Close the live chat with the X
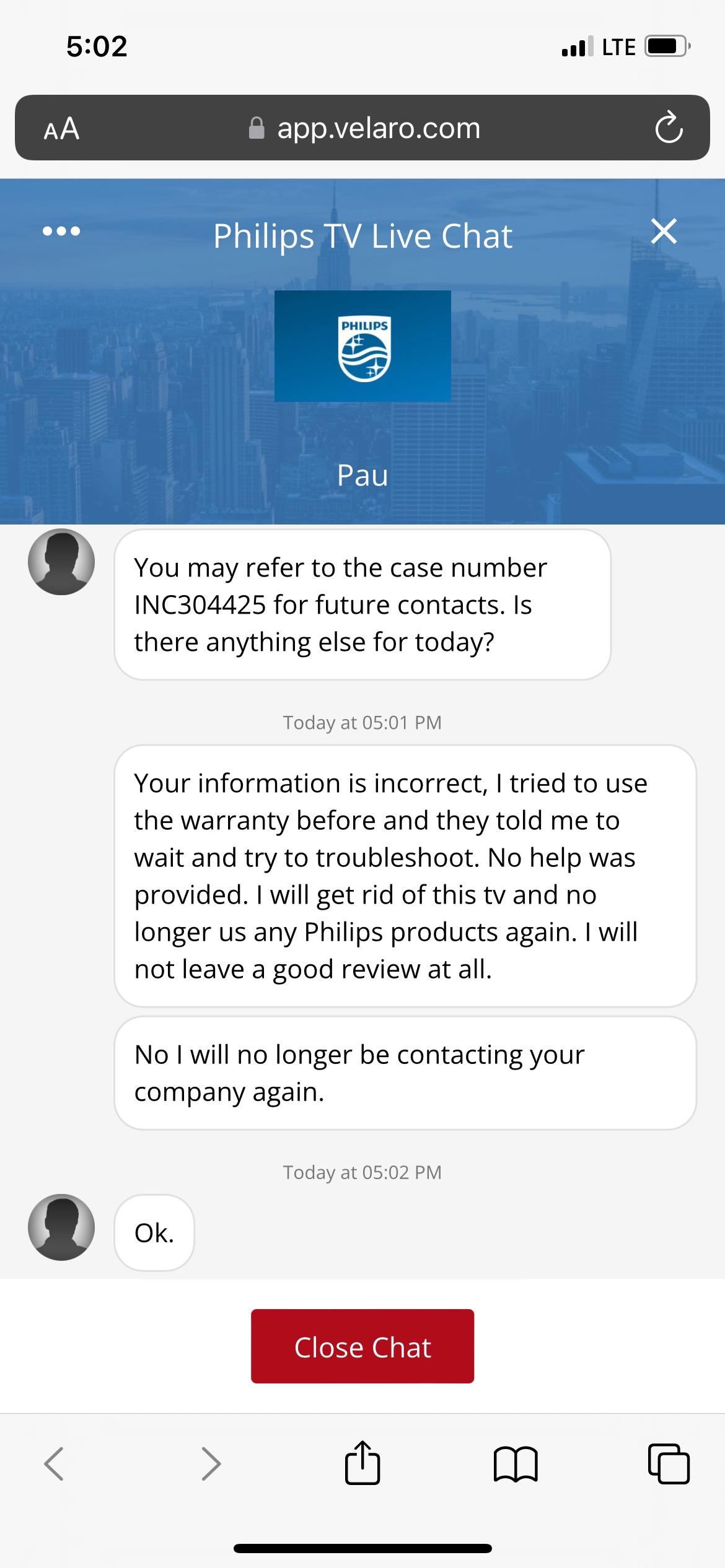The width and height of the screenshot is (725, 1568). [664, 232]
